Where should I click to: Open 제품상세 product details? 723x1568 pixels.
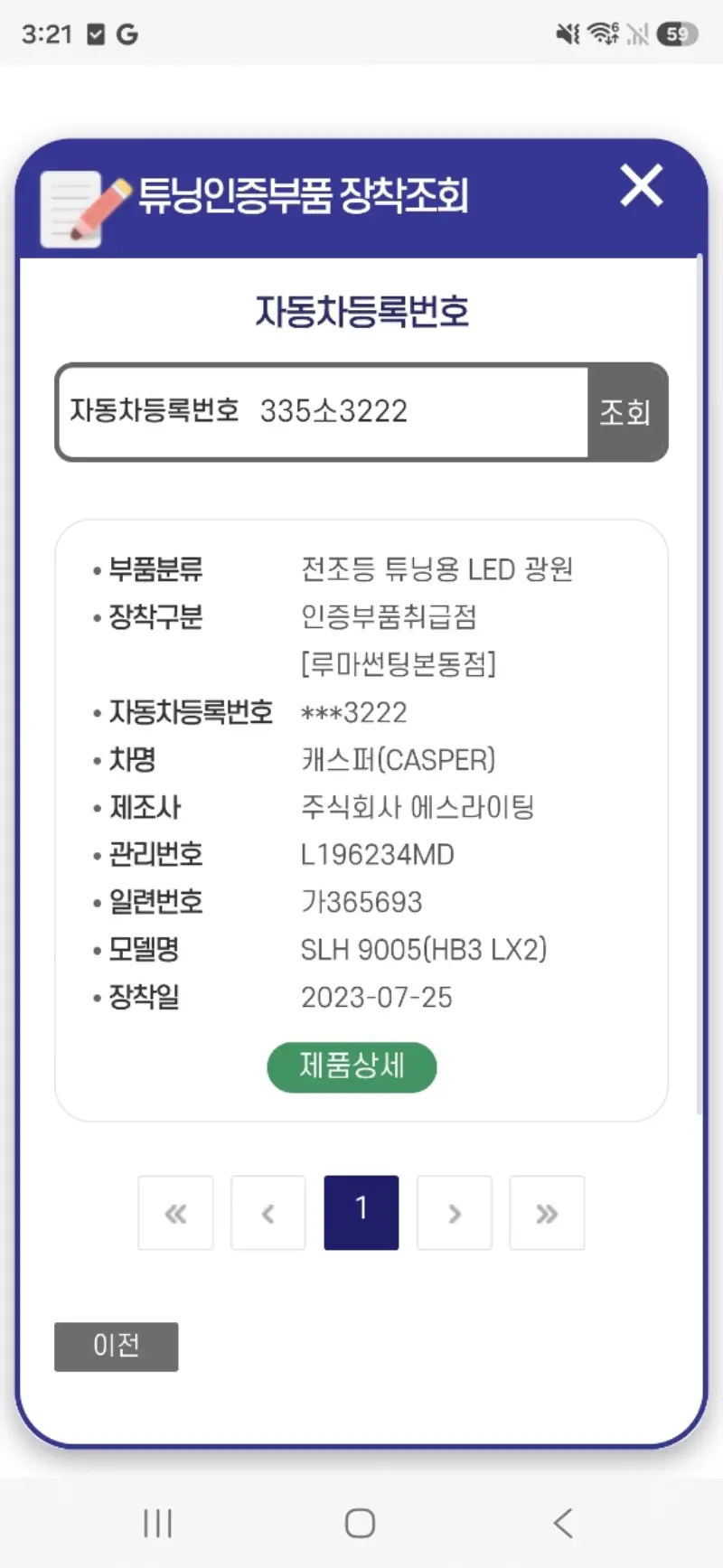(352, 1067)
